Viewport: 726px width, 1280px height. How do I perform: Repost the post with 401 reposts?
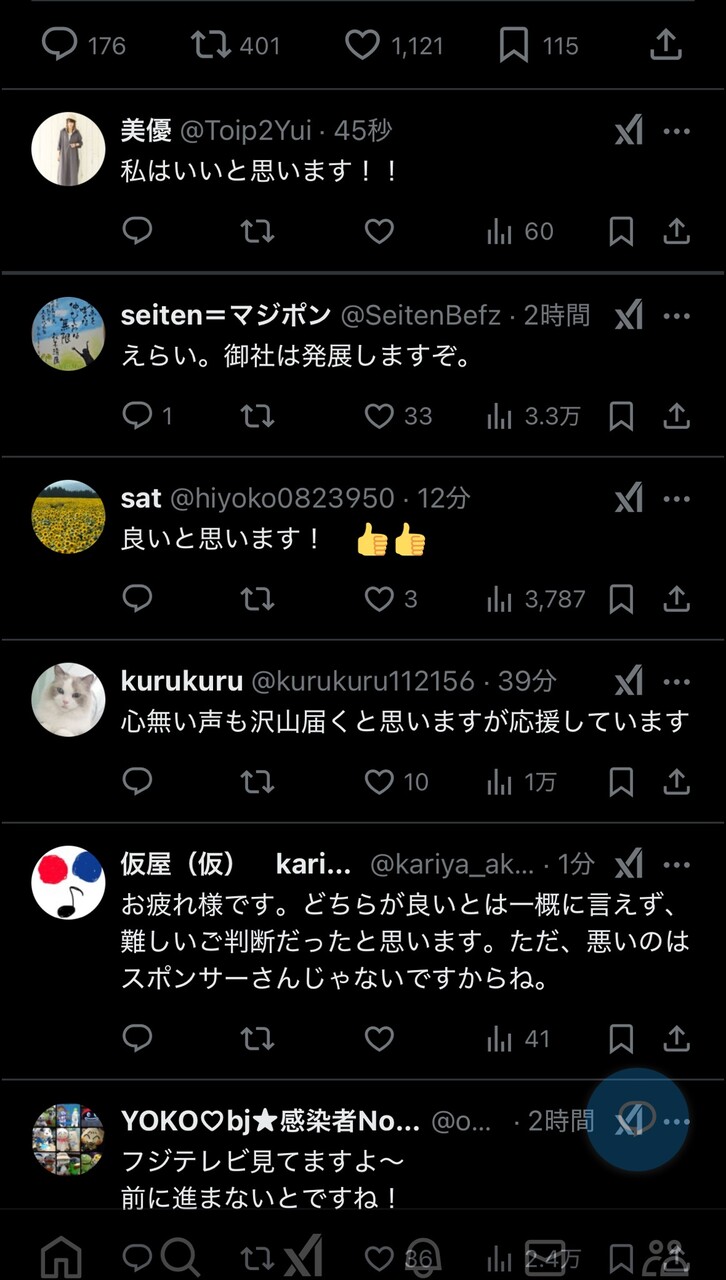pyautogui.click(x=211, y=45)
